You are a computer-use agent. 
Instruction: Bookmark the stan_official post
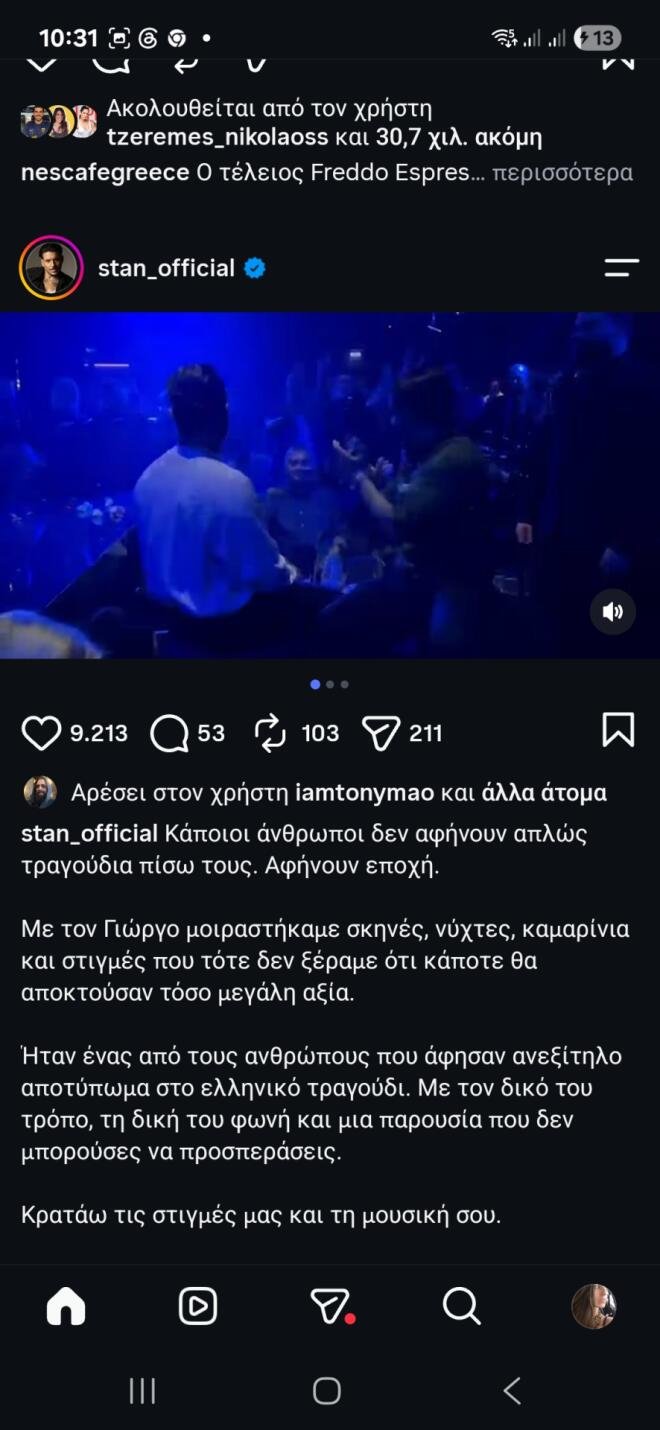[618, 731]
